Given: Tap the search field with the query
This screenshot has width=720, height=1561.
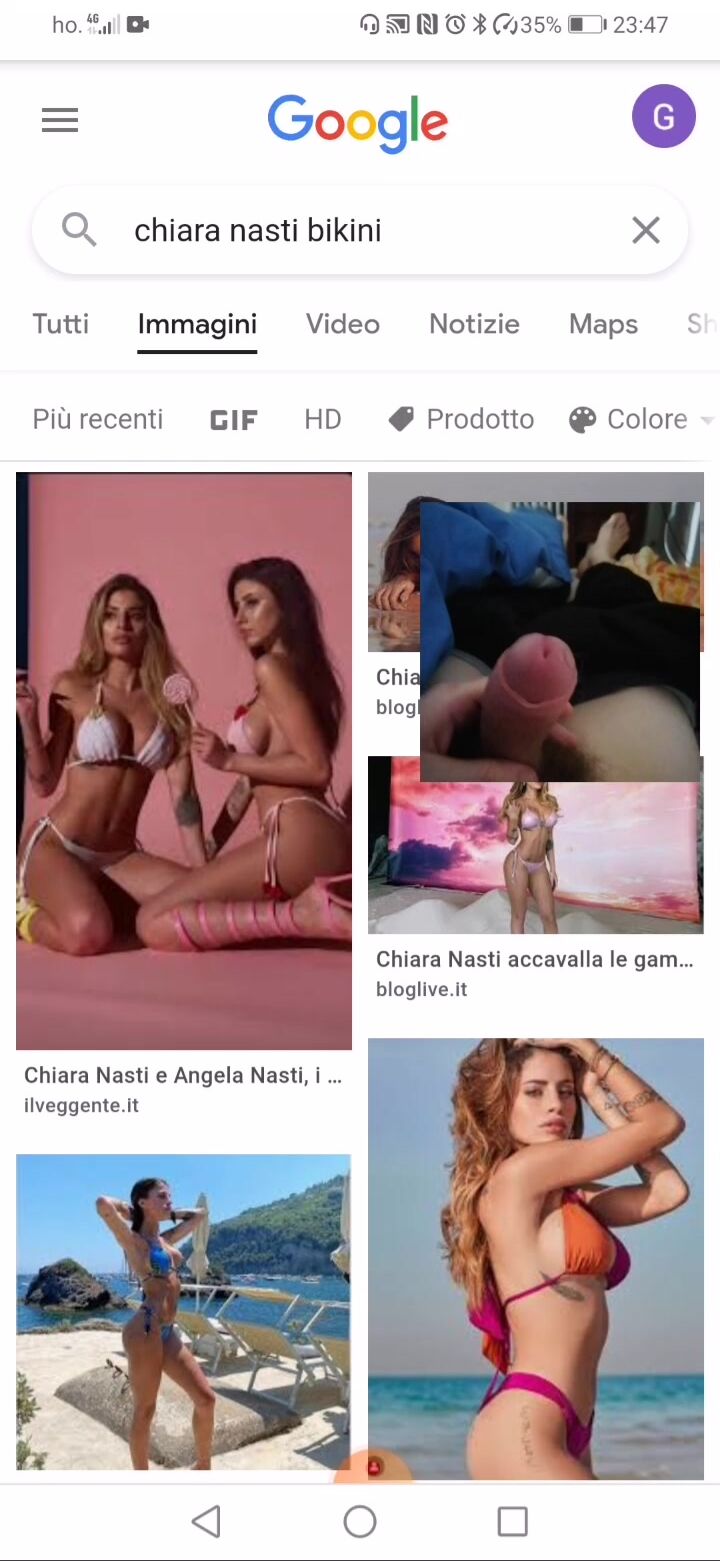Looking at the screenshot, I should (360, 230).
